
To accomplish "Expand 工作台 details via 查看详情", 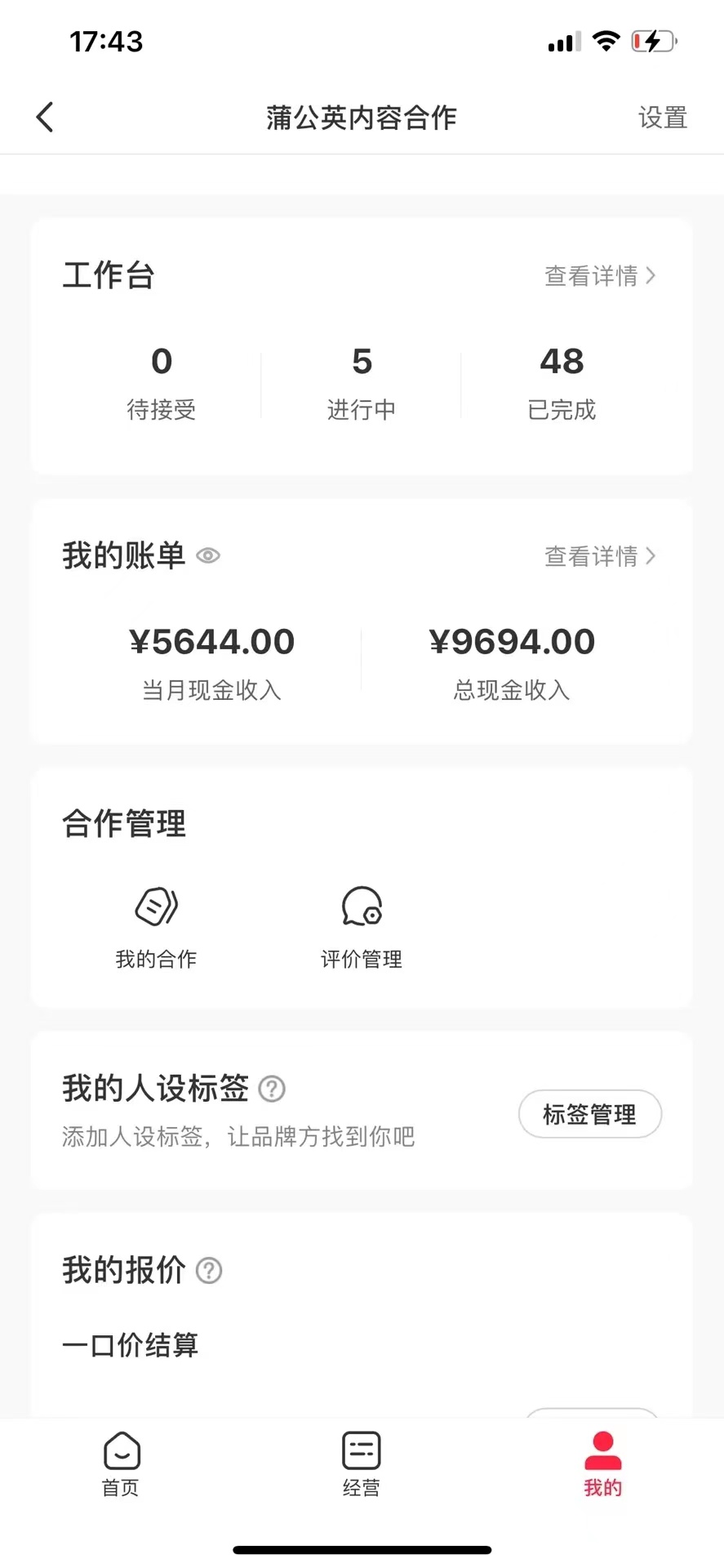I will coord(600,276).
